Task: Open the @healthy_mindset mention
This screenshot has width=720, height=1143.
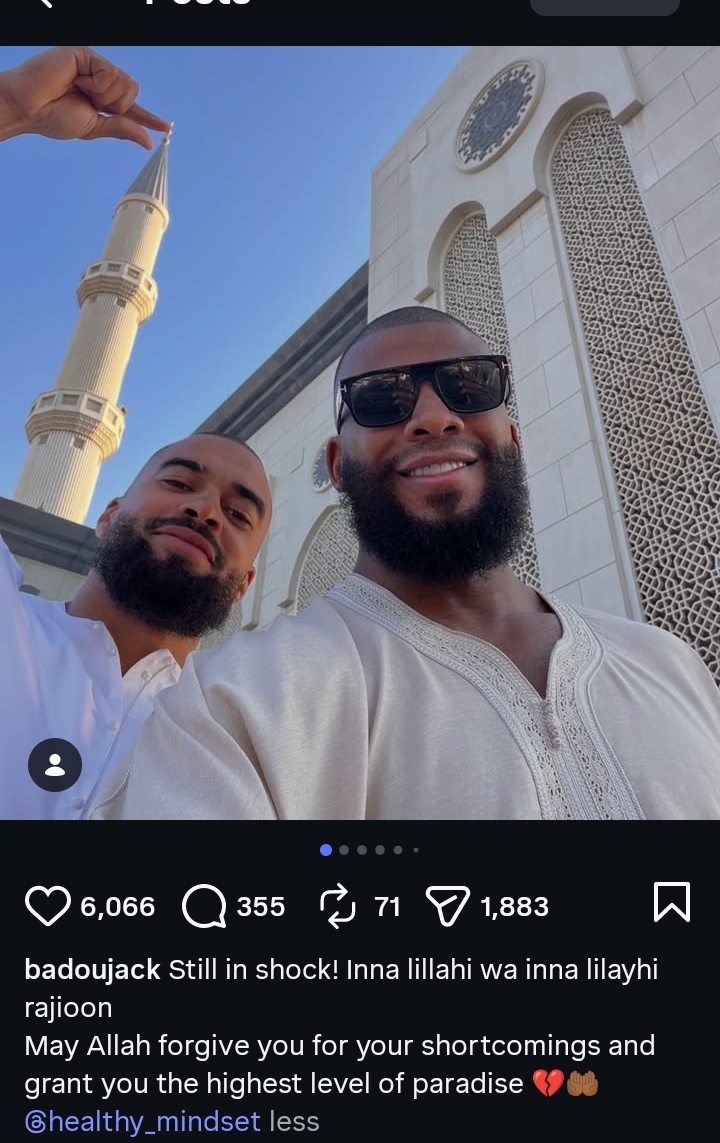Action: point(142,1121)
